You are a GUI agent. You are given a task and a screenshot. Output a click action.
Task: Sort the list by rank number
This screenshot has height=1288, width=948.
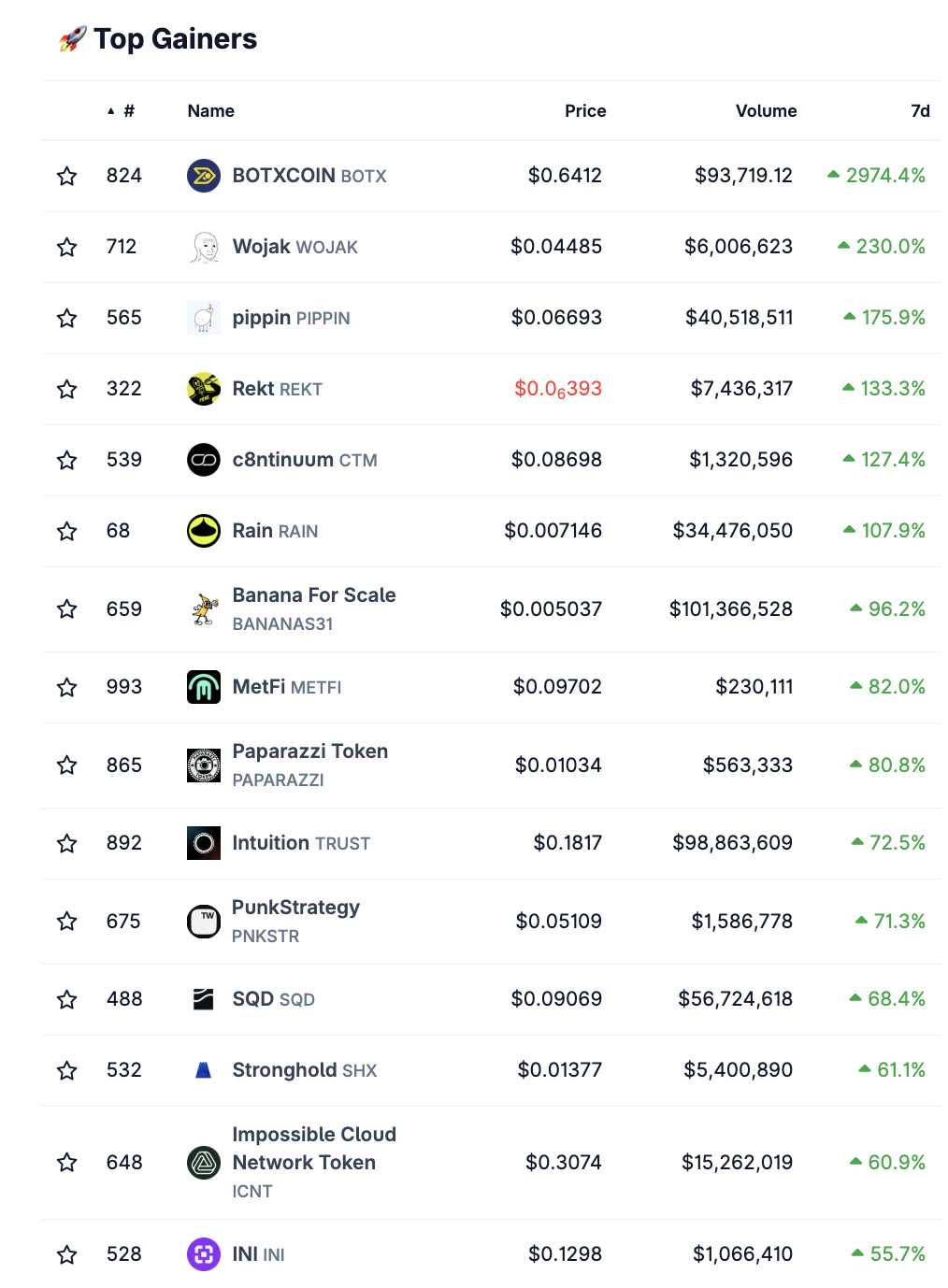tap(128, 111)
